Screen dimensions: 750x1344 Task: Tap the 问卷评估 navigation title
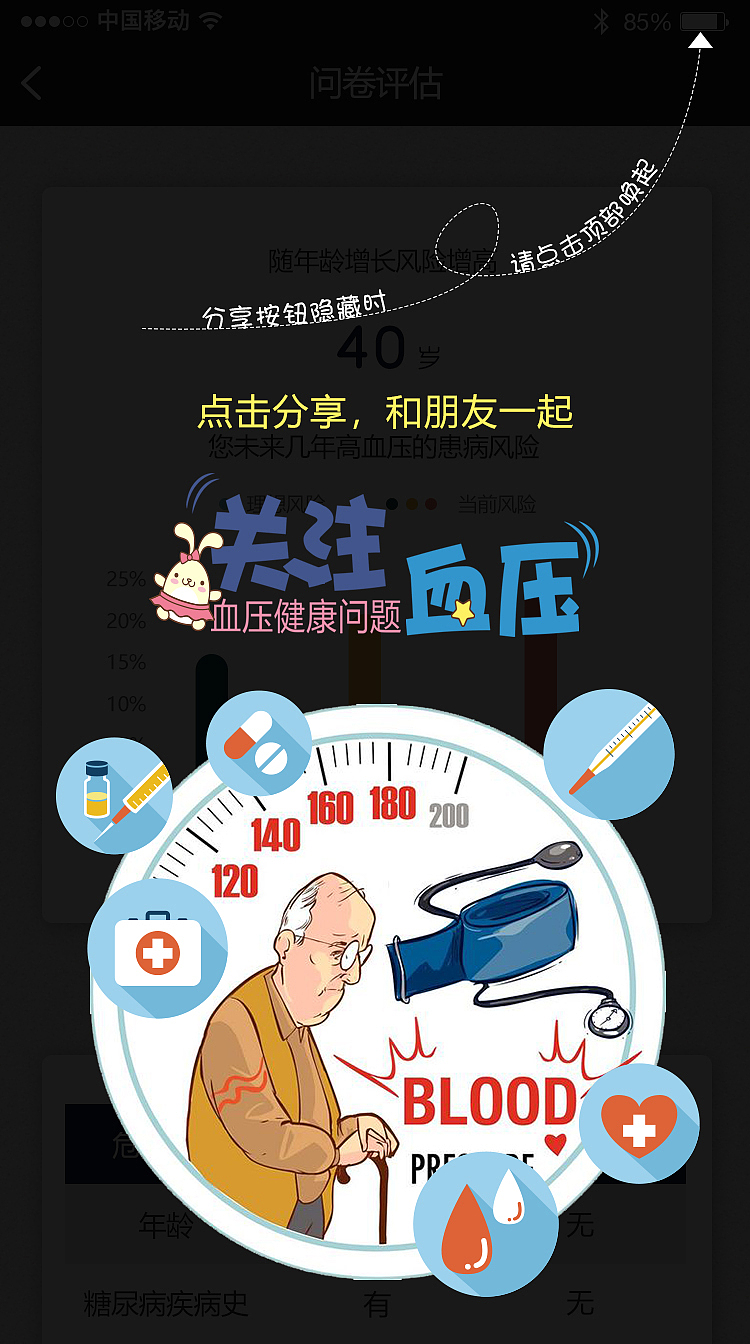(x=375, y=84)
